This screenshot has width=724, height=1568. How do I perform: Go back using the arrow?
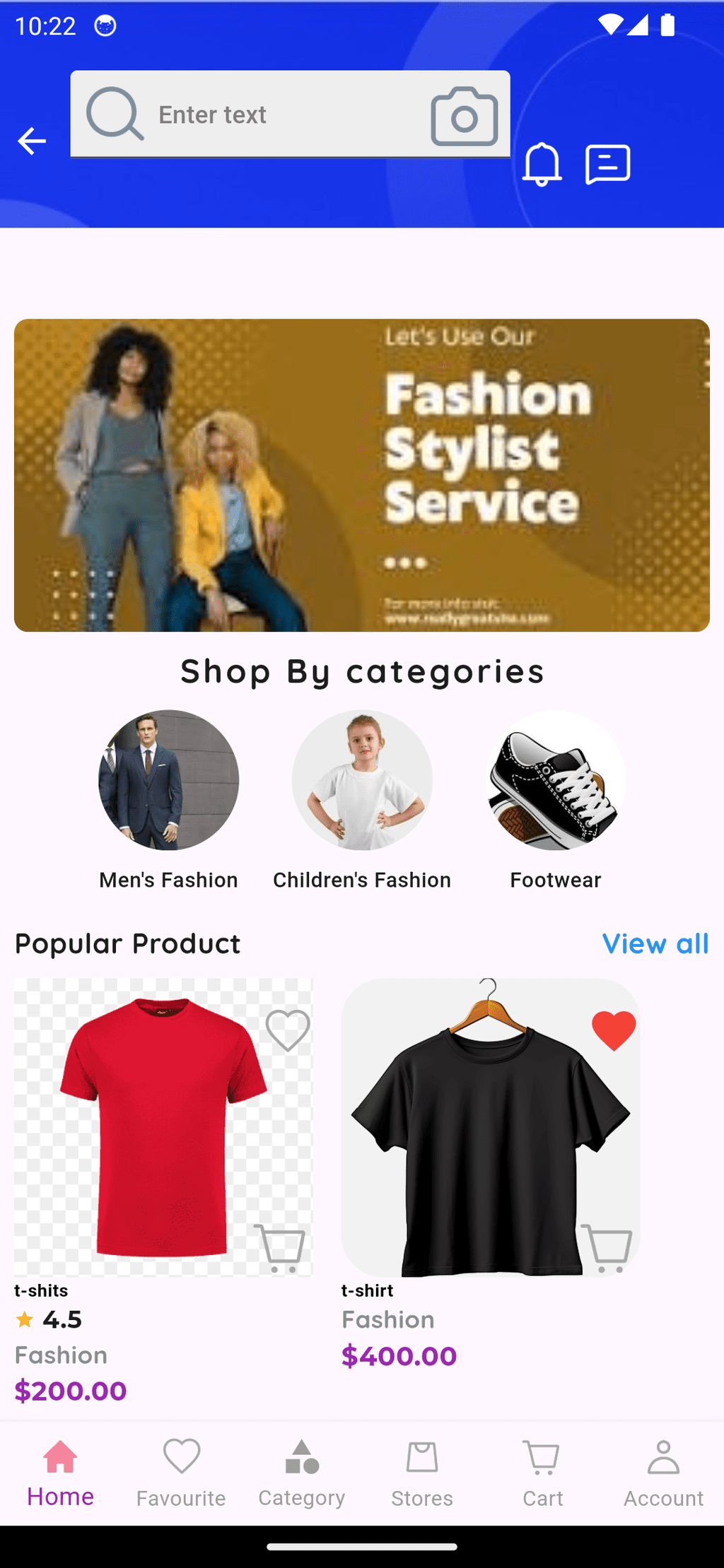pos(32,141)
